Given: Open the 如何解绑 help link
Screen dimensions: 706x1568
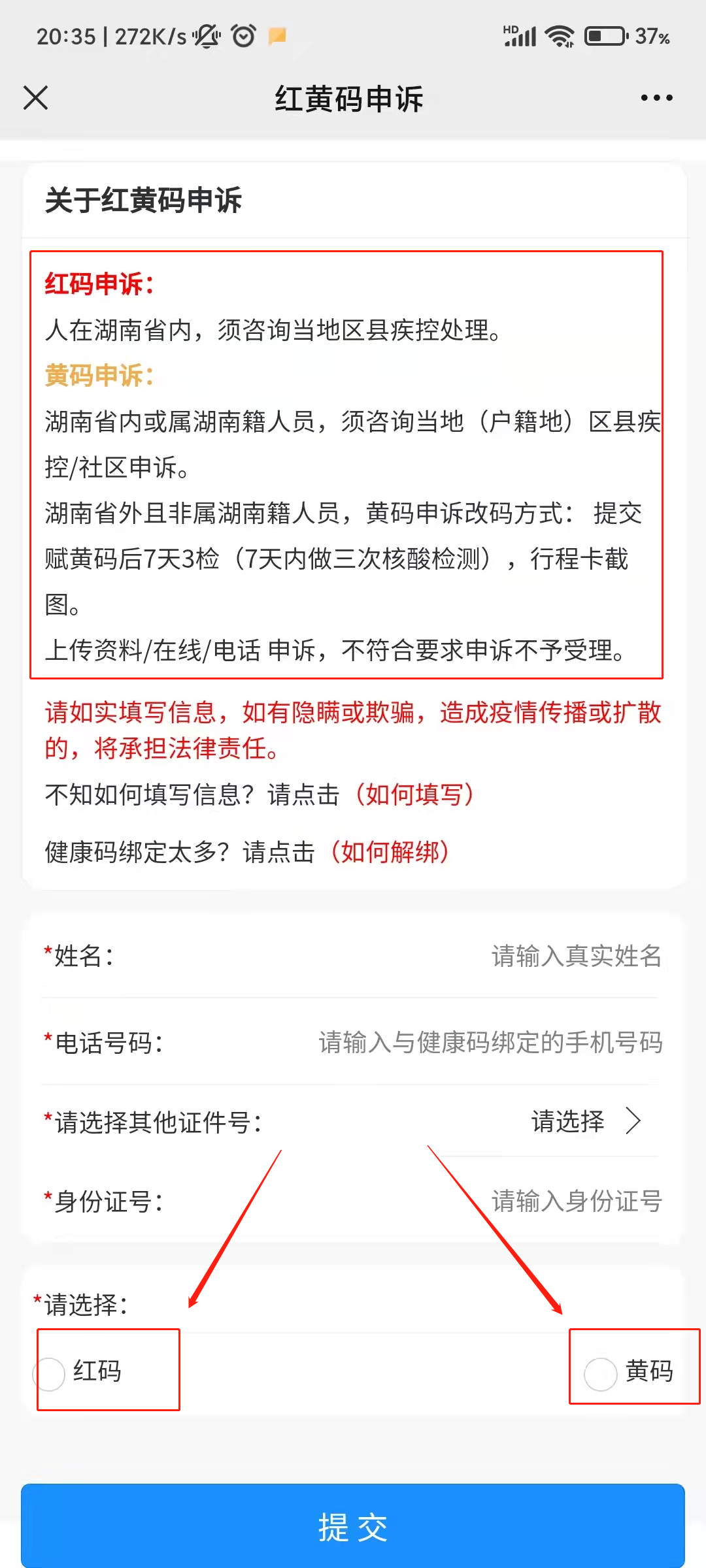Looking at the screenshot, I should coord(390,852).
